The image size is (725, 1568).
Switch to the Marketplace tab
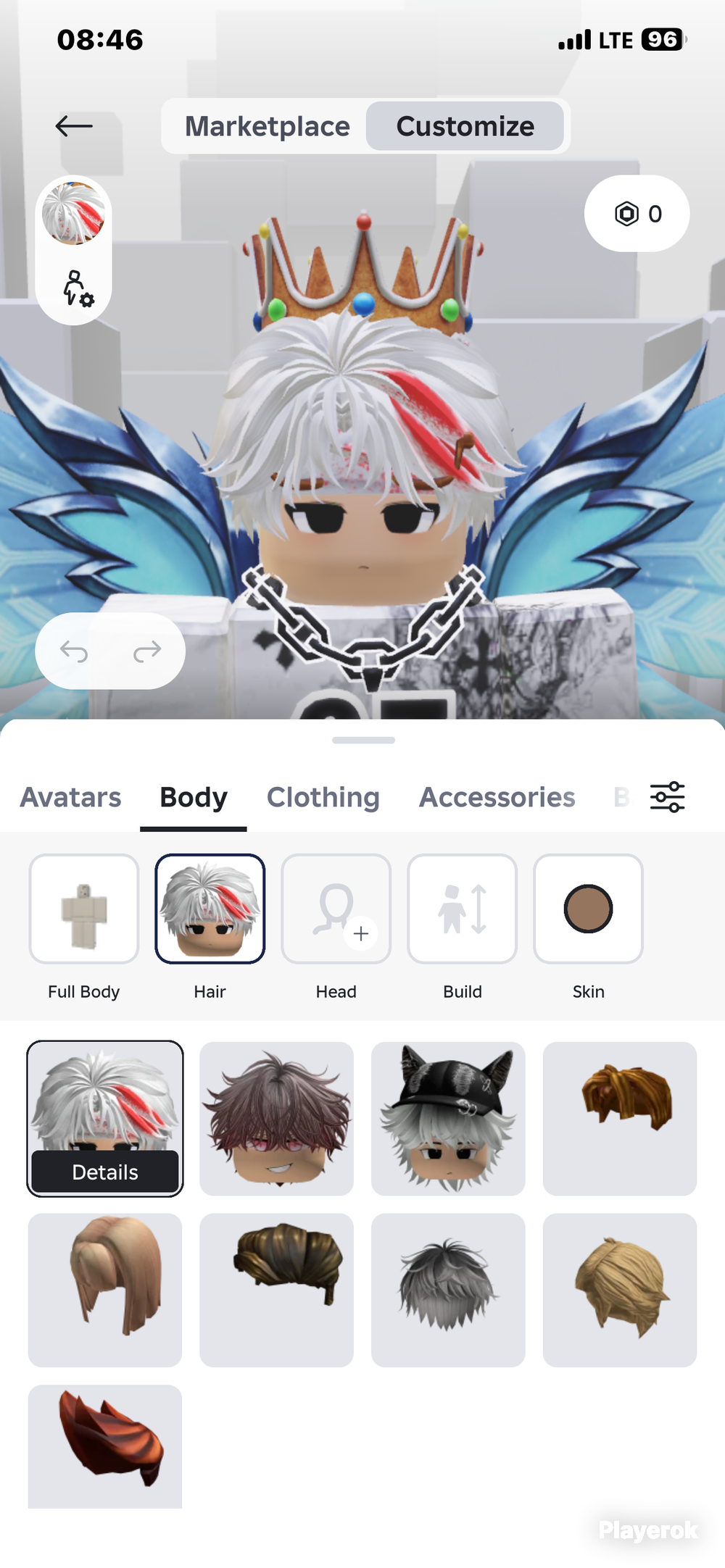click(x=267, y=126)
